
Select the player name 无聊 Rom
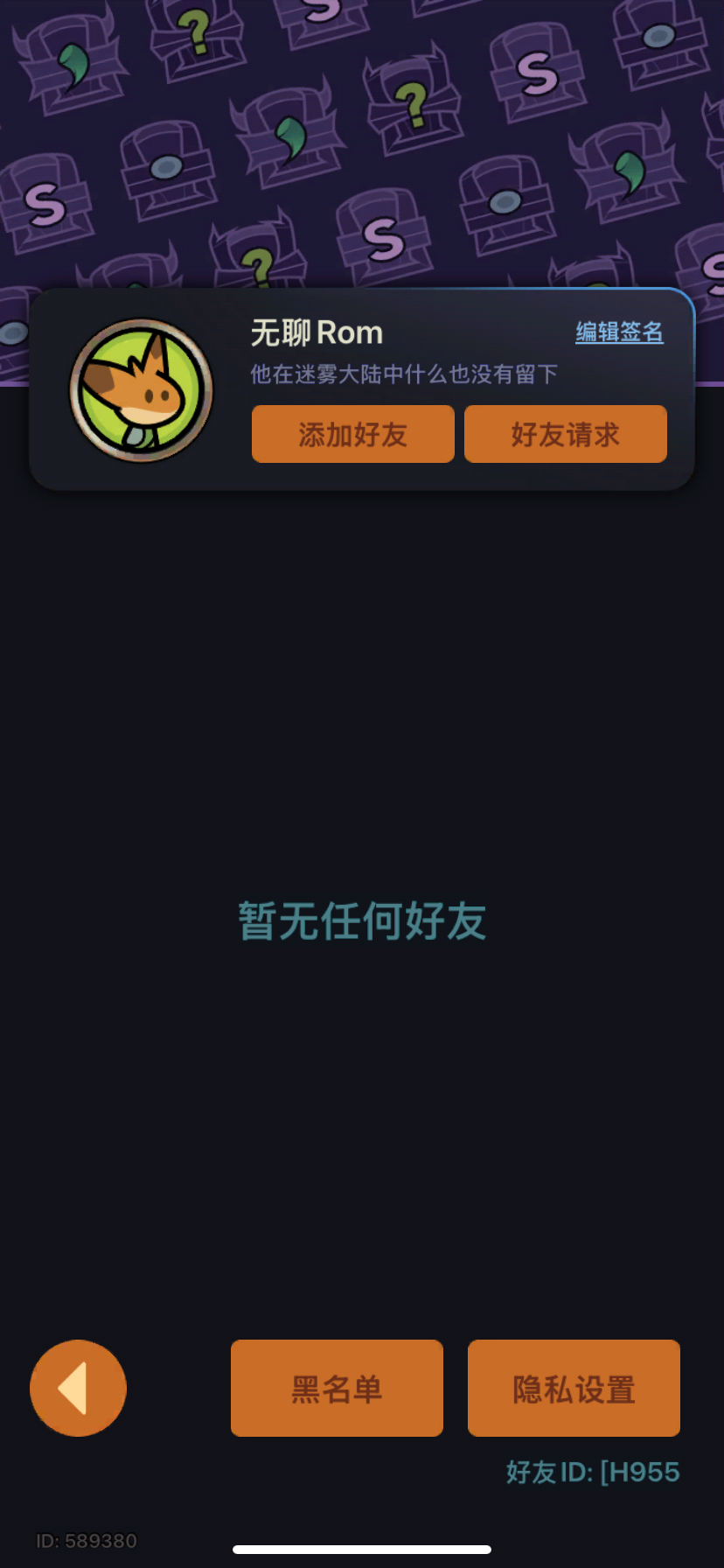point(315,332)
